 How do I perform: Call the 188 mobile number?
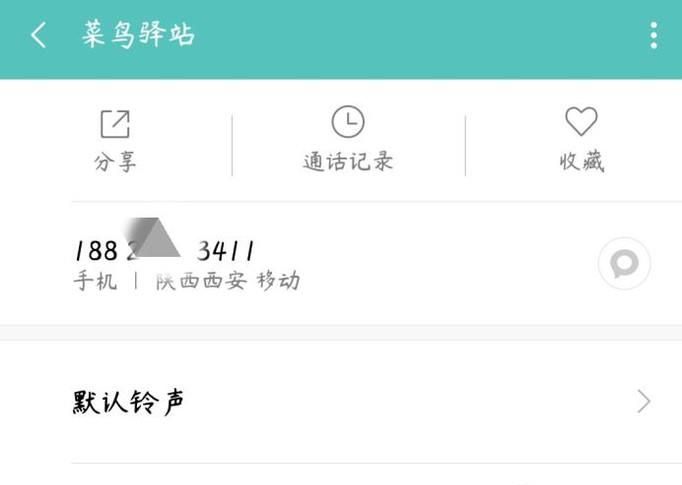pyautogui.click(x=200, y=263)
